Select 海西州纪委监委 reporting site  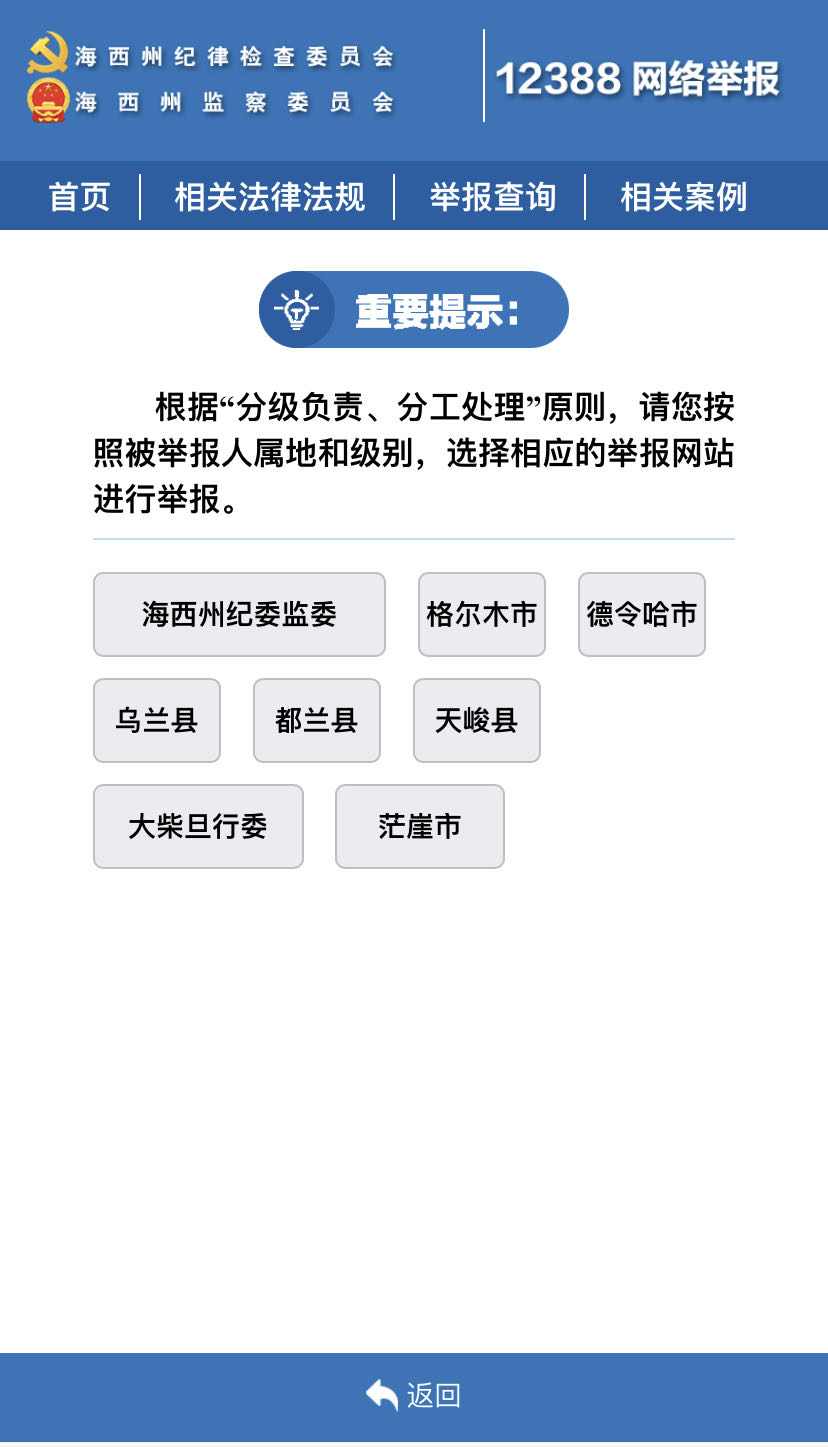click(239, 614)
